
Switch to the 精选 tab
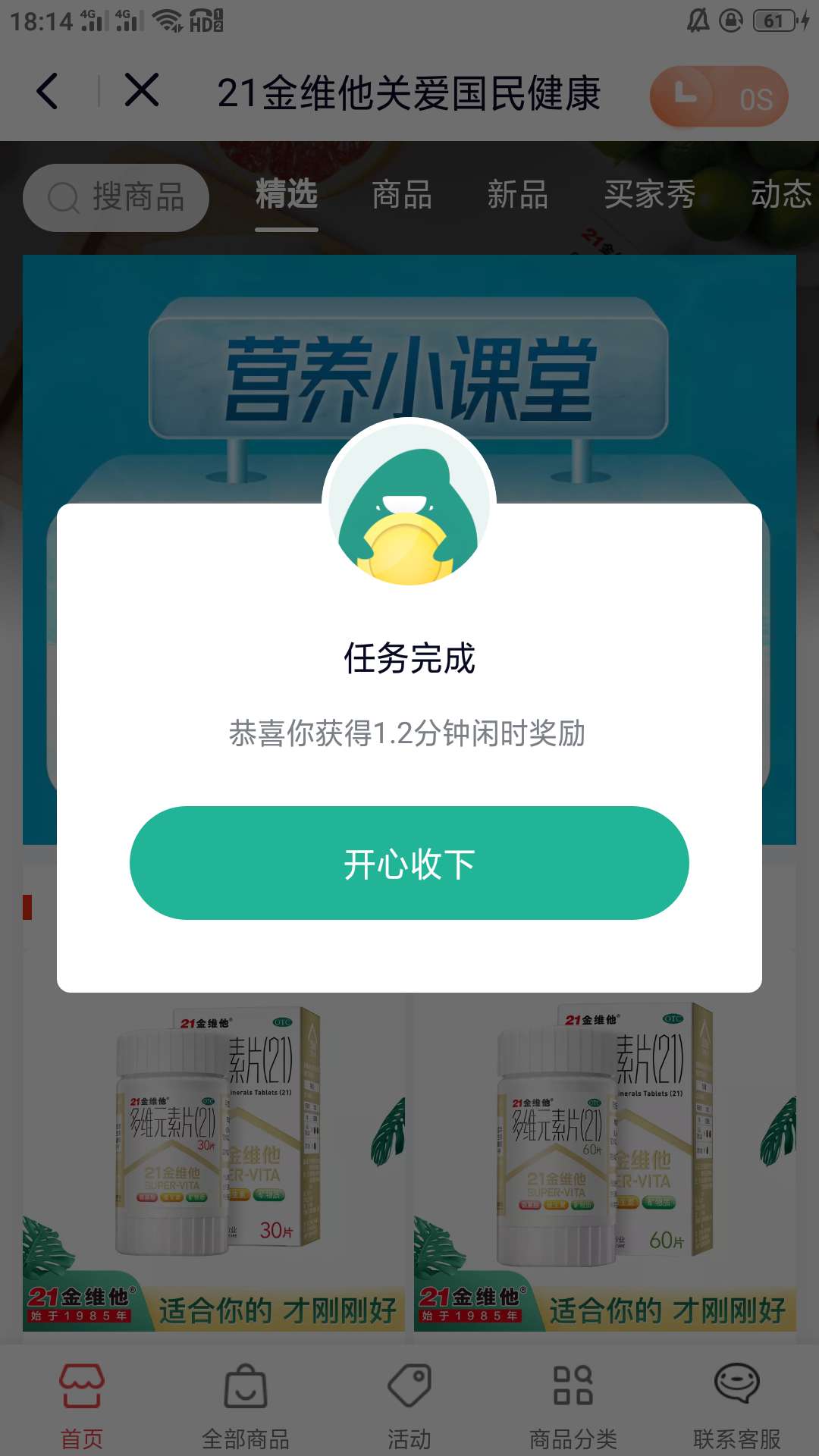287,196
